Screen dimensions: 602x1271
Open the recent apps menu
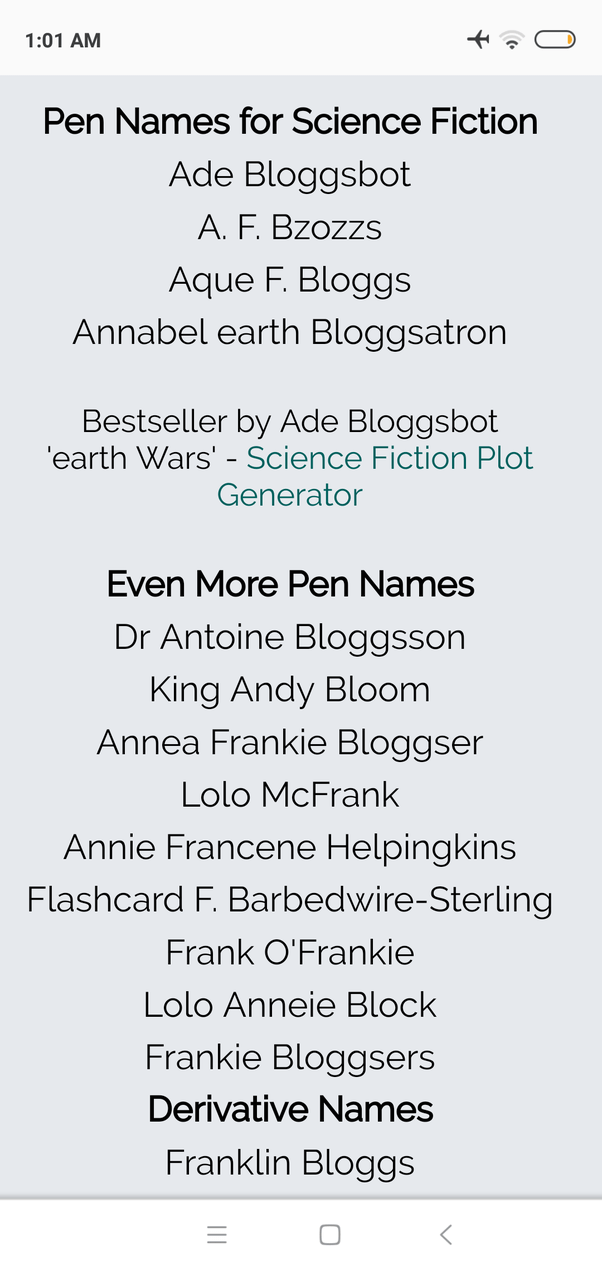[x=217, y=1234]
